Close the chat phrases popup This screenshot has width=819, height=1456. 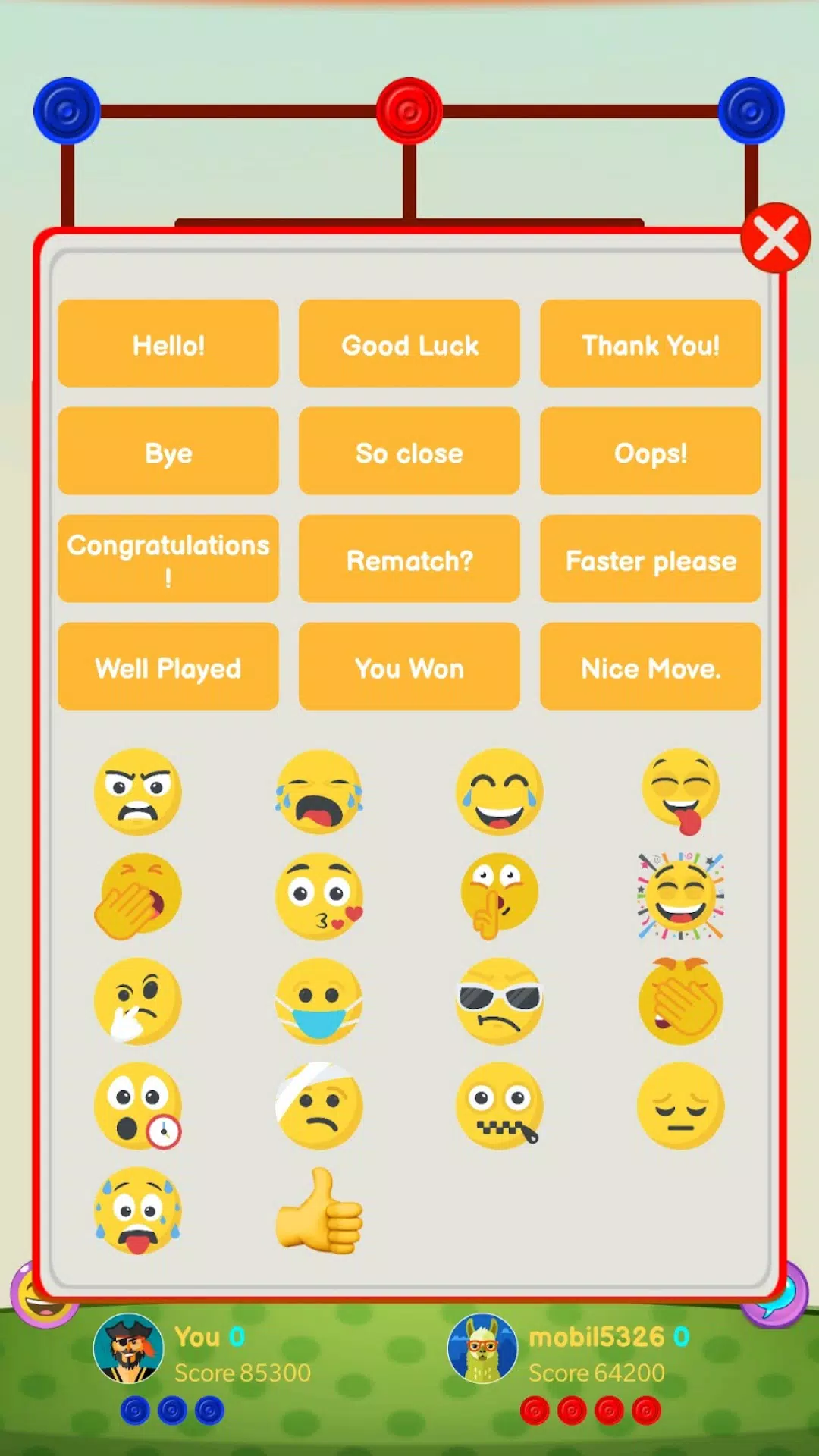pos(775,238)
